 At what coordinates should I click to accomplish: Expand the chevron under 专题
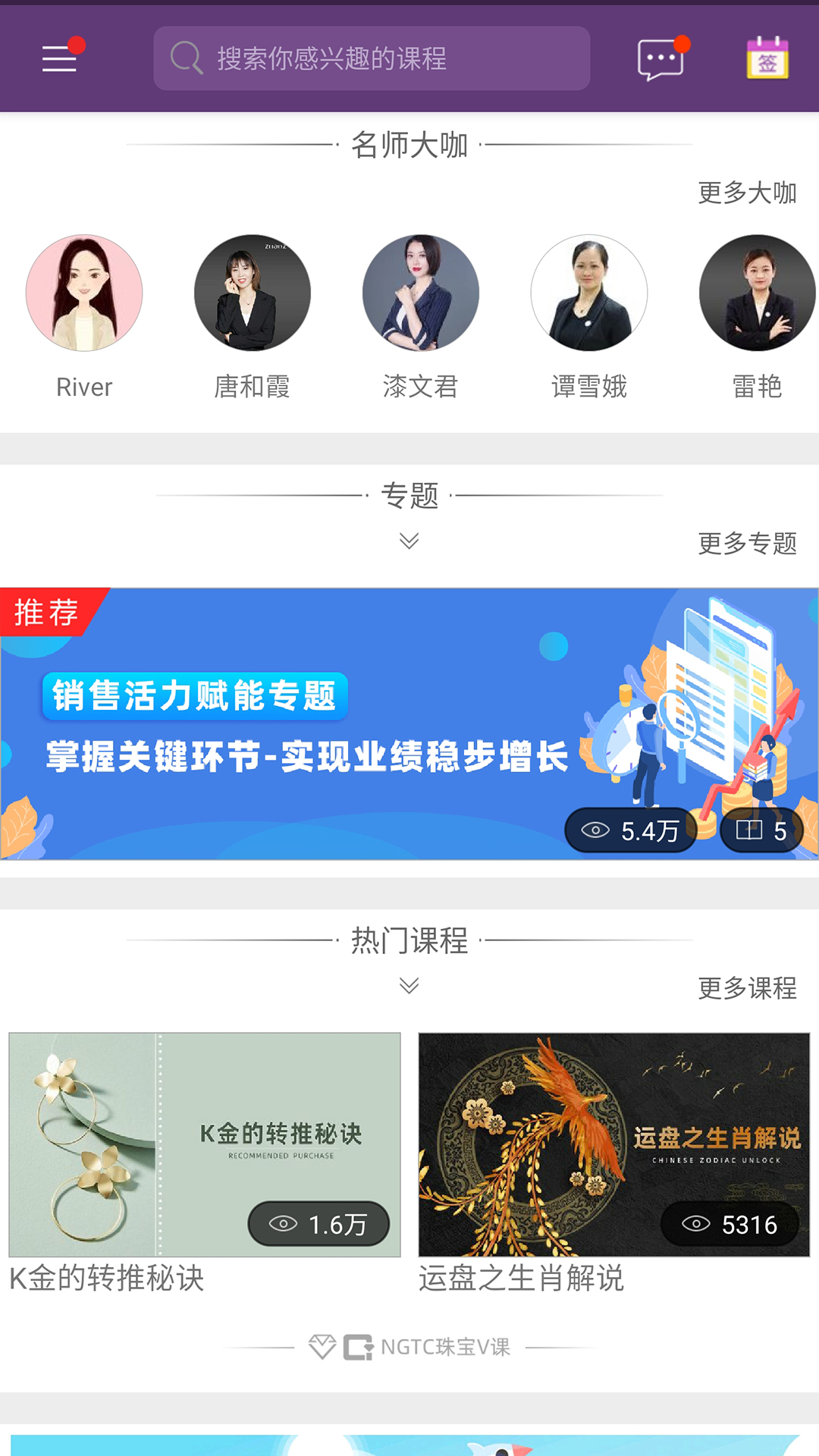(x=409, y=541)
